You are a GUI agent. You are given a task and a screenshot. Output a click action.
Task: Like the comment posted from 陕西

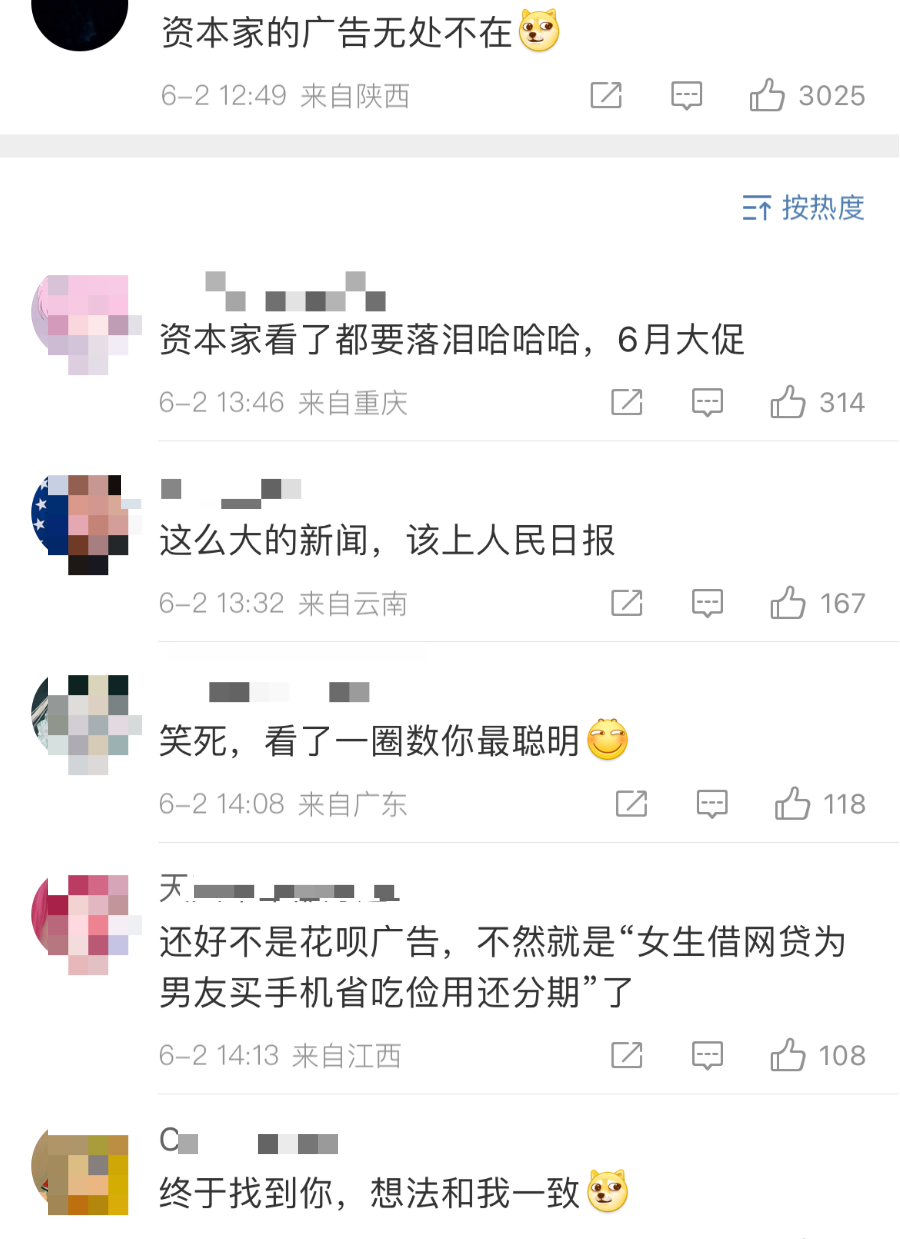point(768,96)
